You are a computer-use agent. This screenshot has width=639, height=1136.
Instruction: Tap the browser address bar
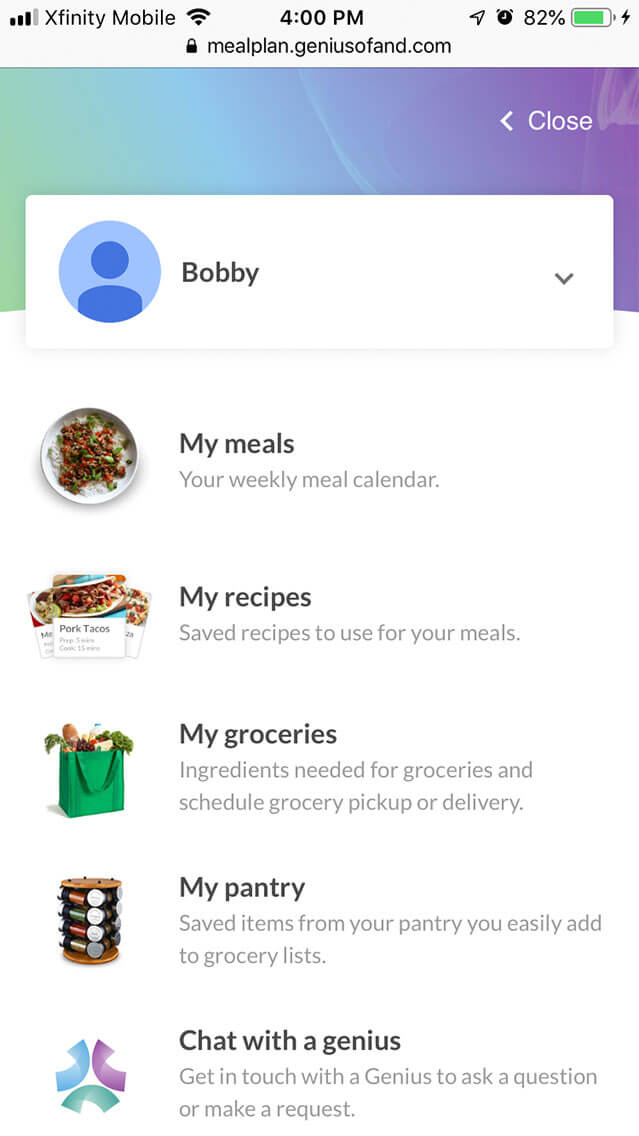tap(319, 46)
